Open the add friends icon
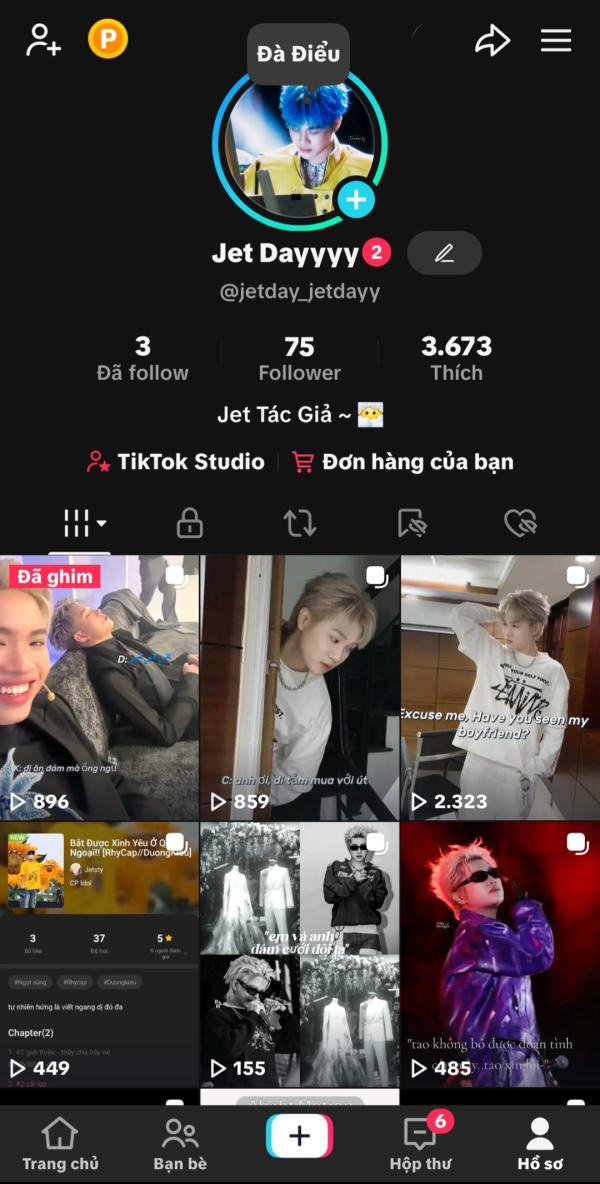The image size is (600, 1184). pyautogui.click(x=44, y=40)
